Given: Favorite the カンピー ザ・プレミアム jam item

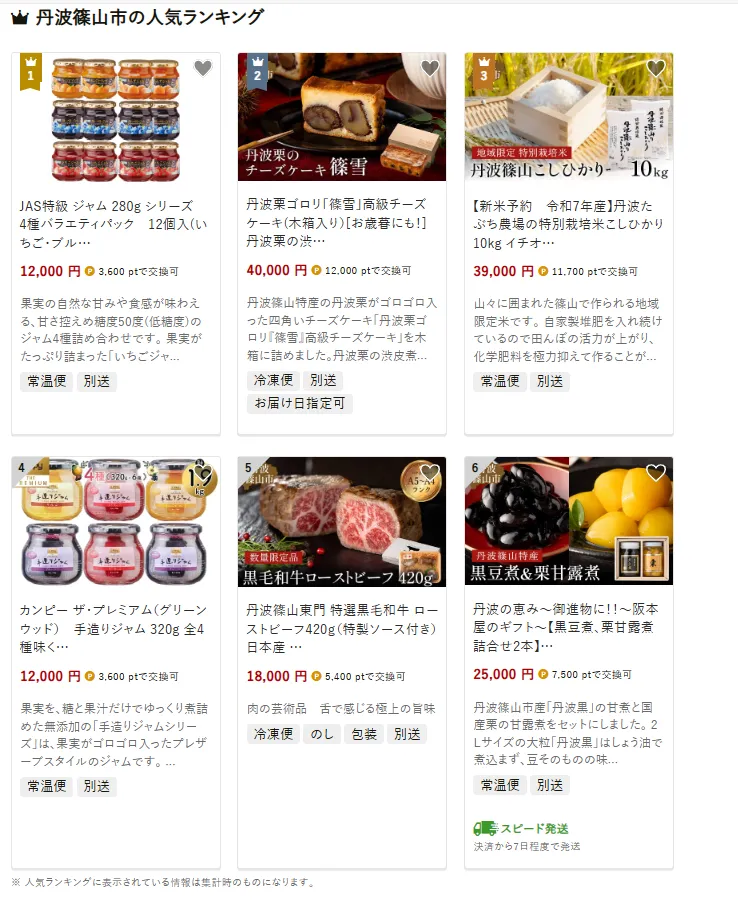Looking at the screenshot, I should tap(203, 473).
